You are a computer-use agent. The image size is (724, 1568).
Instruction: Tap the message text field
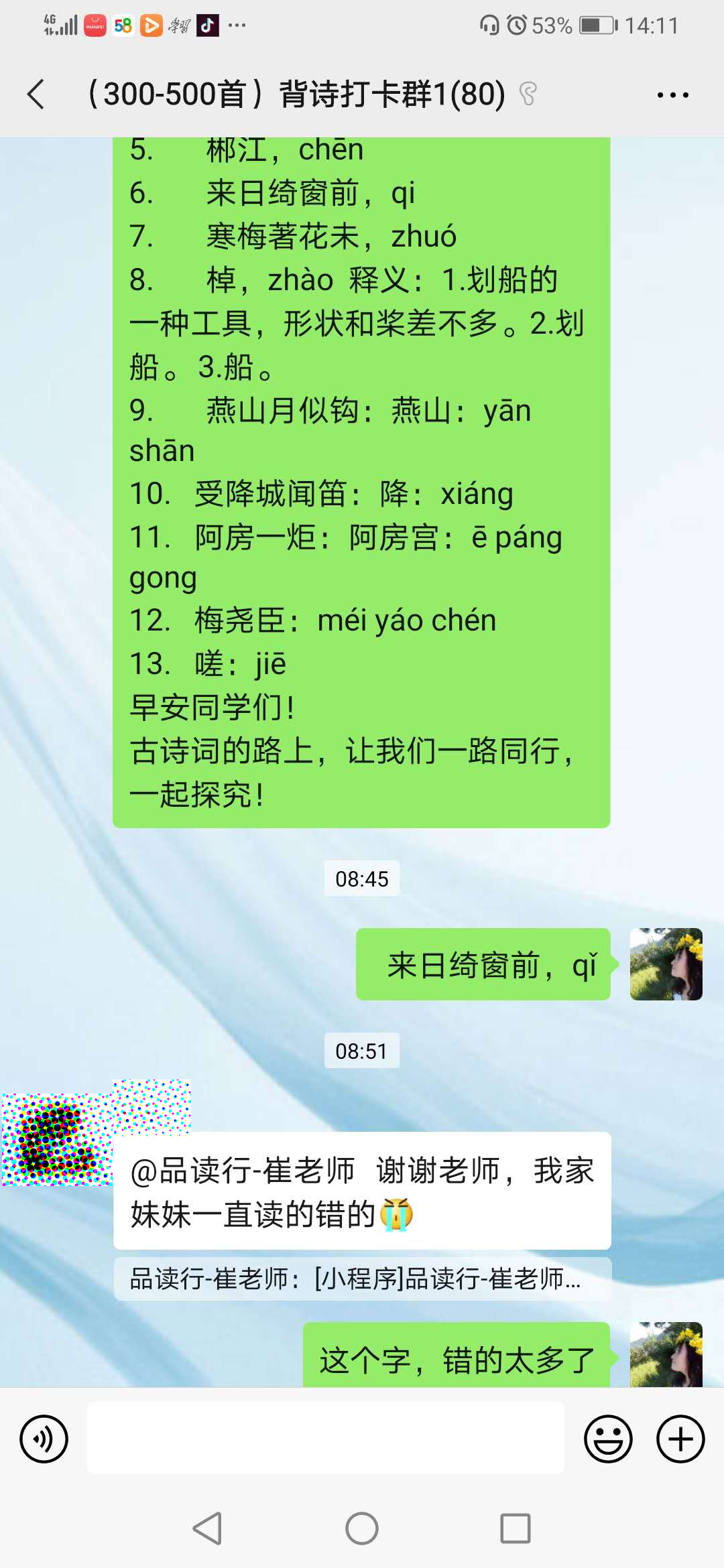[326, 1439]
